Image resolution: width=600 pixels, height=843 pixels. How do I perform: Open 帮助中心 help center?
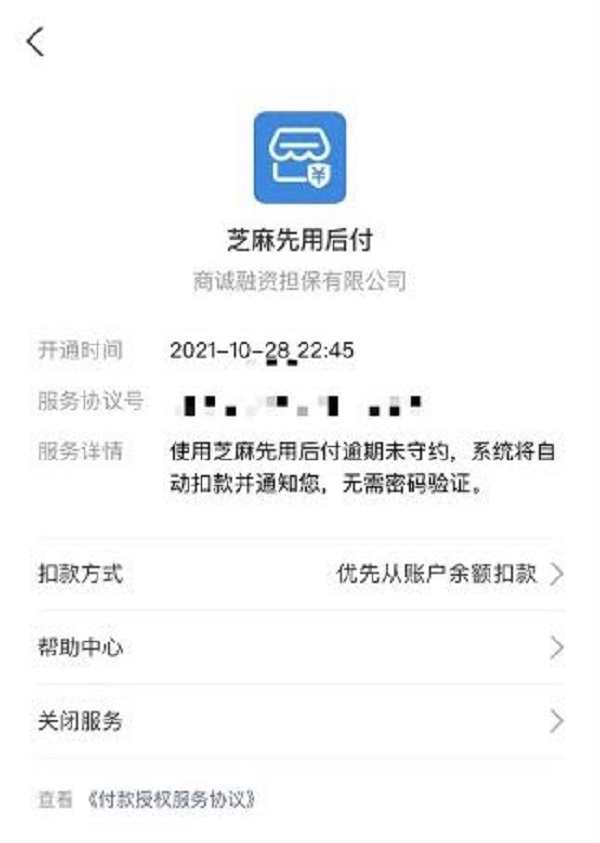click(300, 648)
